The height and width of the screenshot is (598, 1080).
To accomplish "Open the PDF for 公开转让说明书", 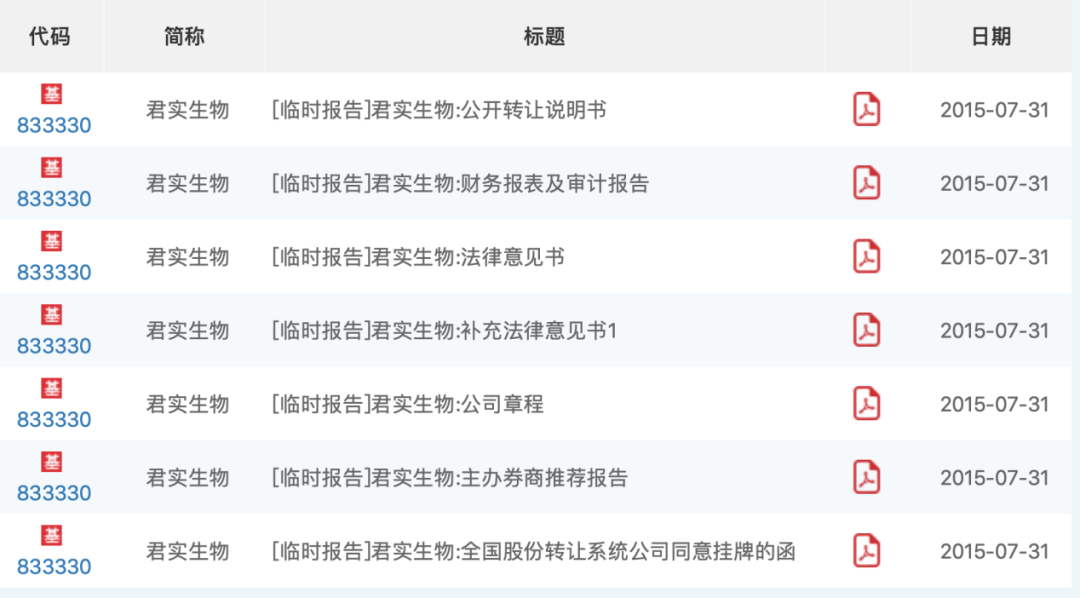I will [x=866, y=109].
